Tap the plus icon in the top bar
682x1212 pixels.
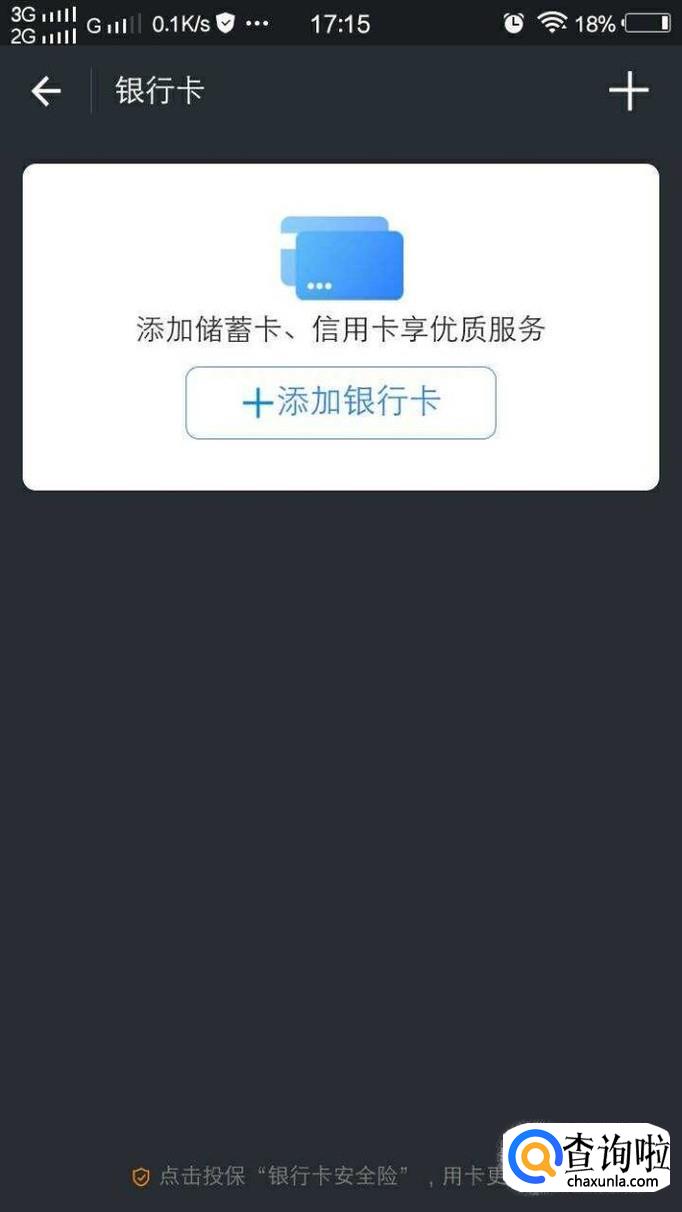pyautogui.click(x=629, y=92)
